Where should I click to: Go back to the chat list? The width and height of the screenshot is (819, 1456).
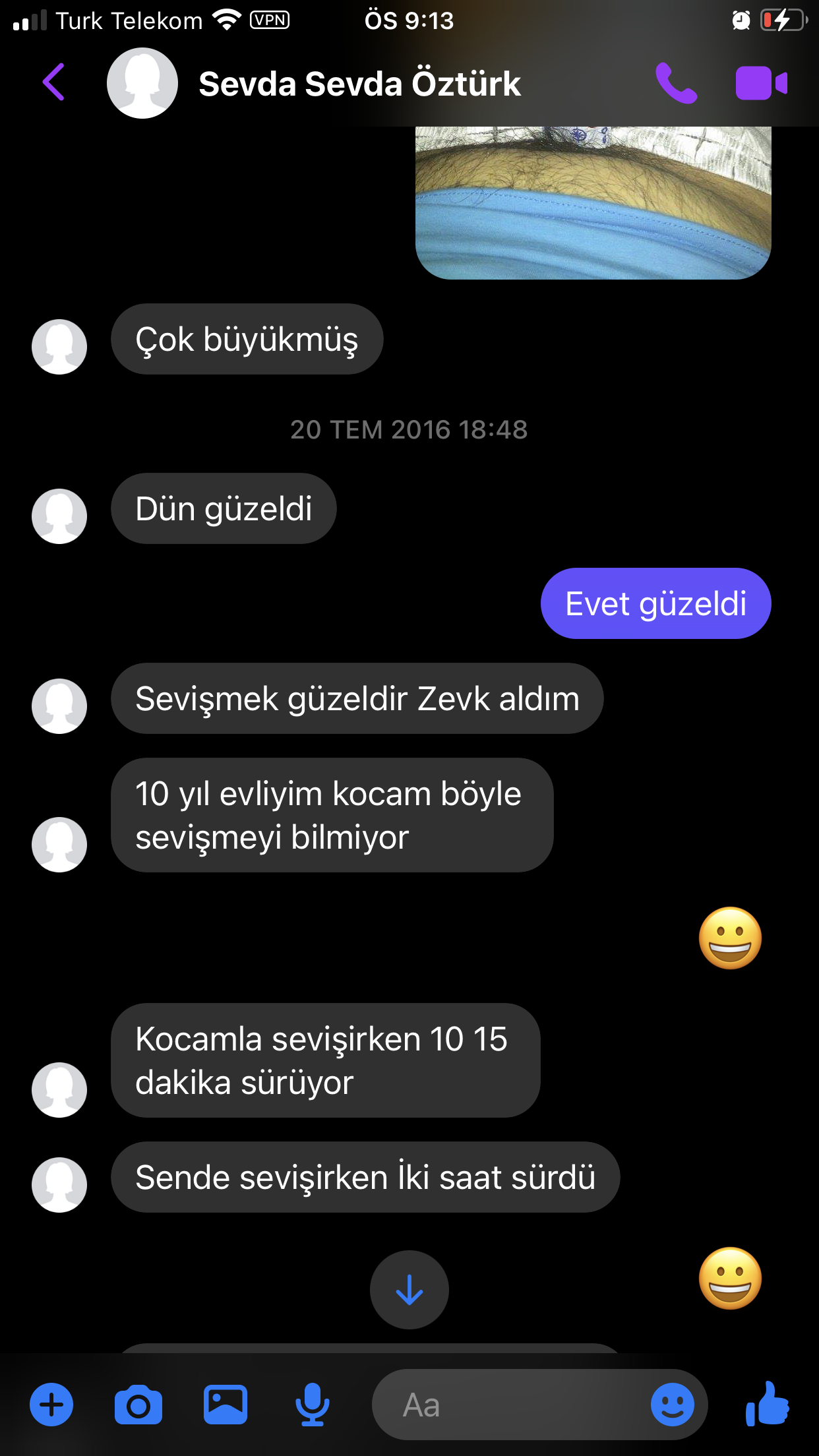click(53, 82)
